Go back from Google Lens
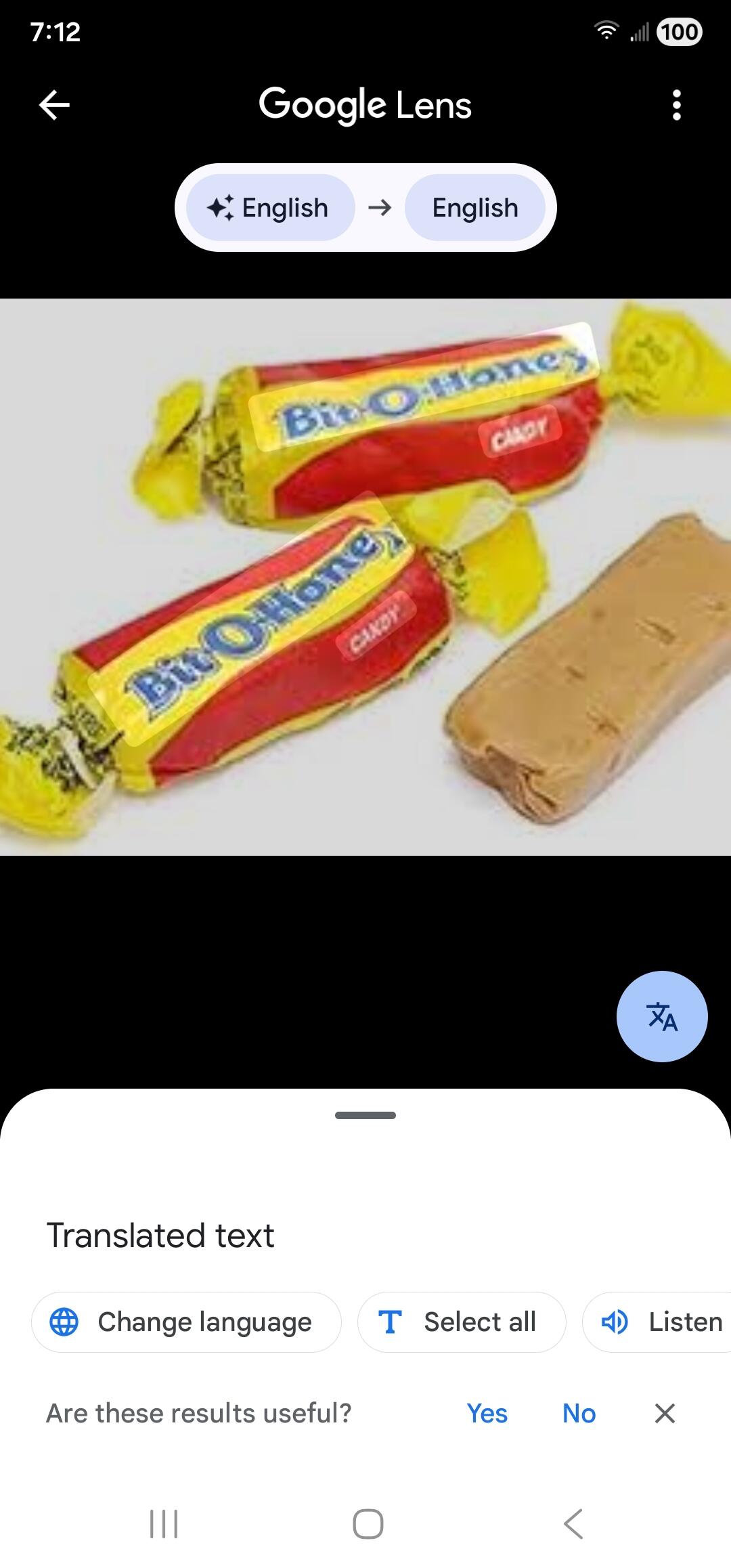Viewport: 731px width, 1568px height. point(55,105)
